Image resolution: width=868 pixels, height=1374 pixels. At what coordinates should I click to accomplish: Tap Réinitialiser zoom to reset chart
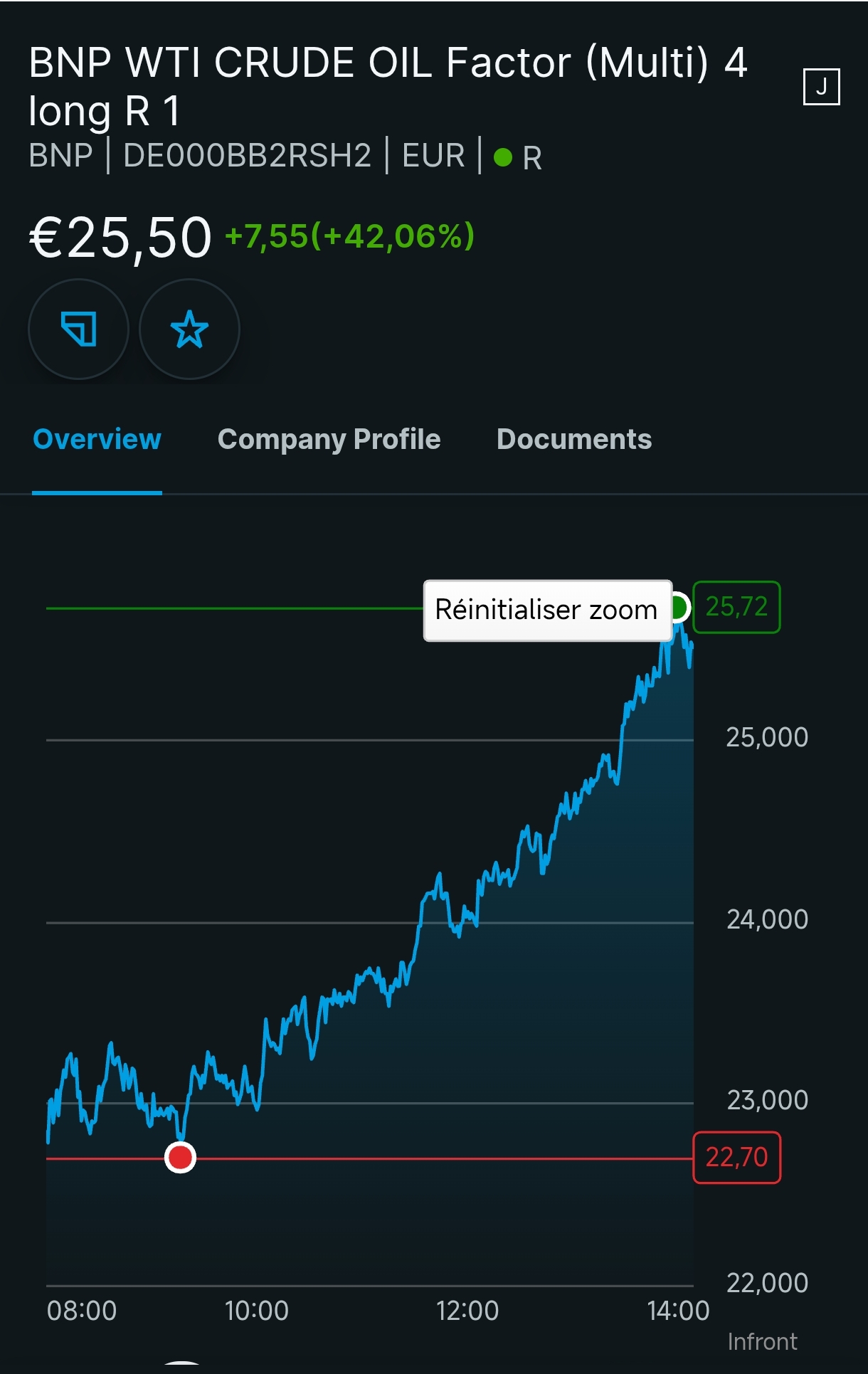point(546,610)
